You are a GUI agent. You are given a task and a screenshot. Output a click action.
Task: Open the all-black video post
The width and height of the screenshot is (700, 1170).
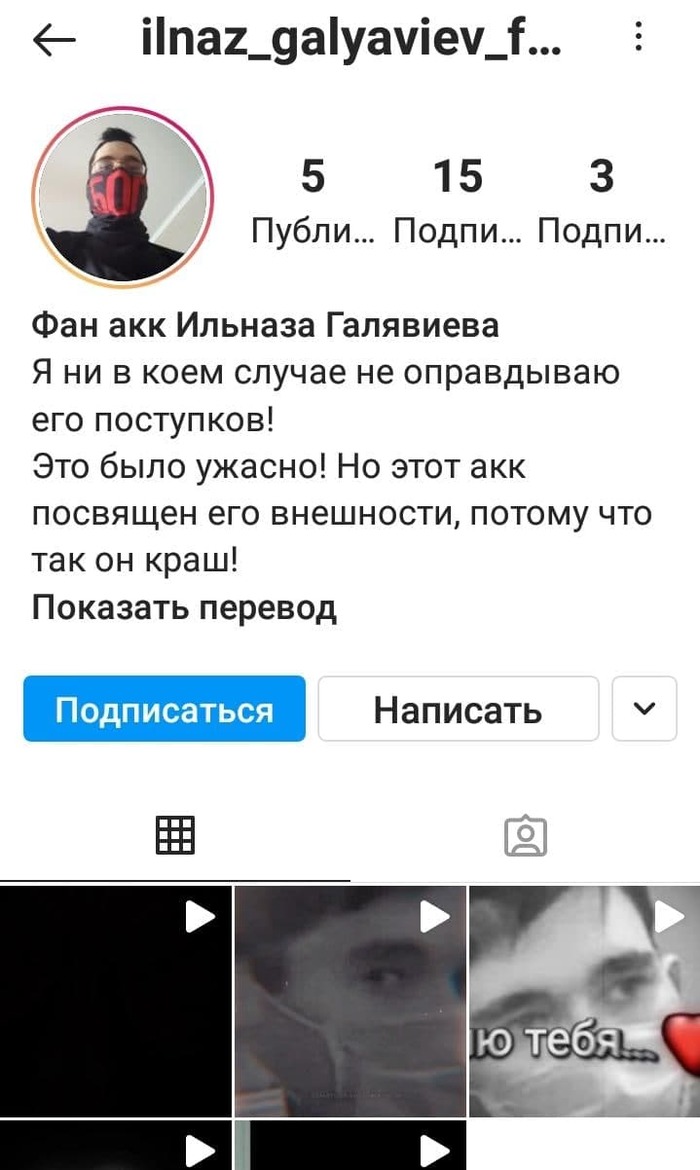(115, 1000)
